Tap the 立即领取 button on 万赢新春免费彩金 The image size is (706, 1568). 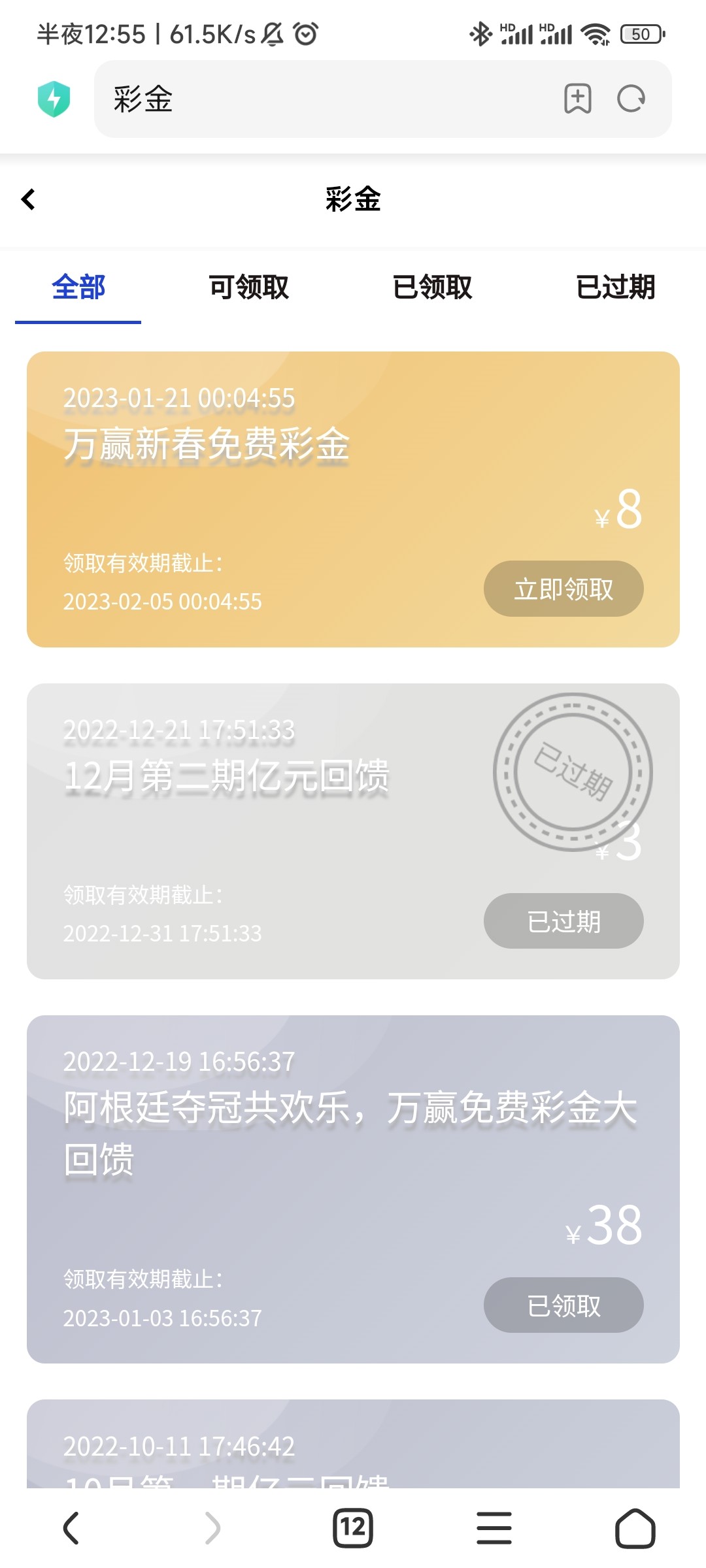tap(563, 589)
